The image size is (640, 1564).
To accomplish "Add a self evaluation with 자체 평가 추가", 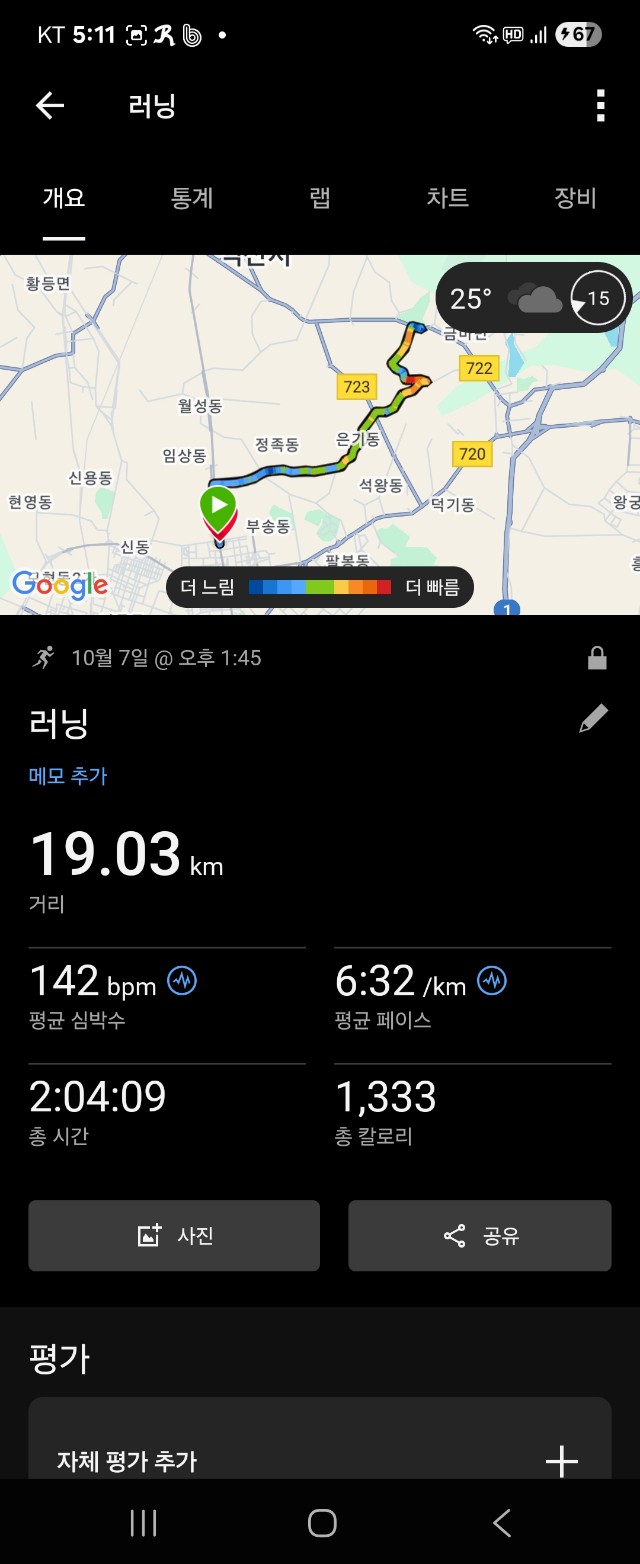I will click(x=320, y=1461).
